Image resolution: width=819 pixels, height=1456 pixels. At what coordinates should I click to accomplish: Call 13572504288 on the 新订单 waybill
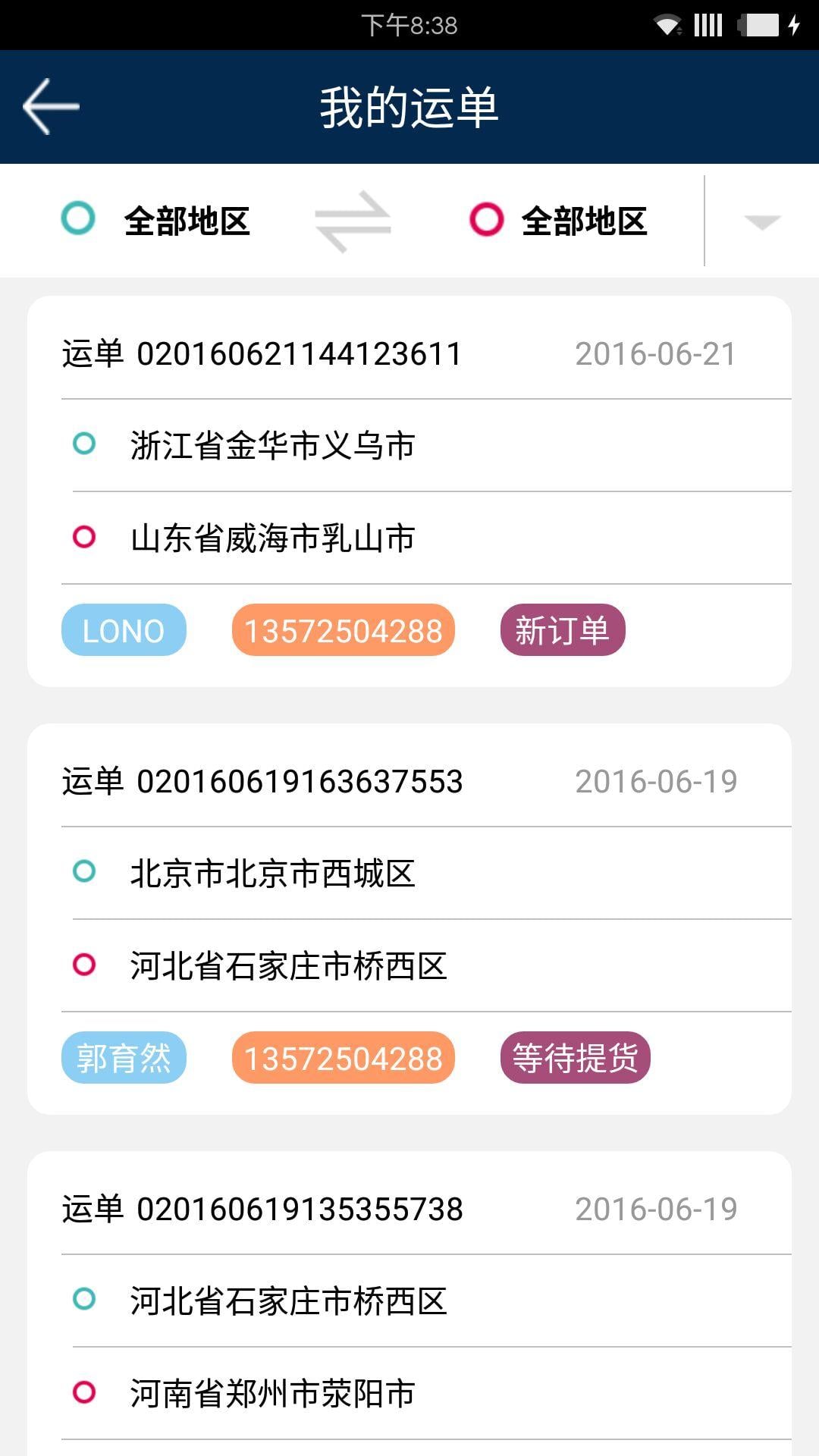coord(343,630)
